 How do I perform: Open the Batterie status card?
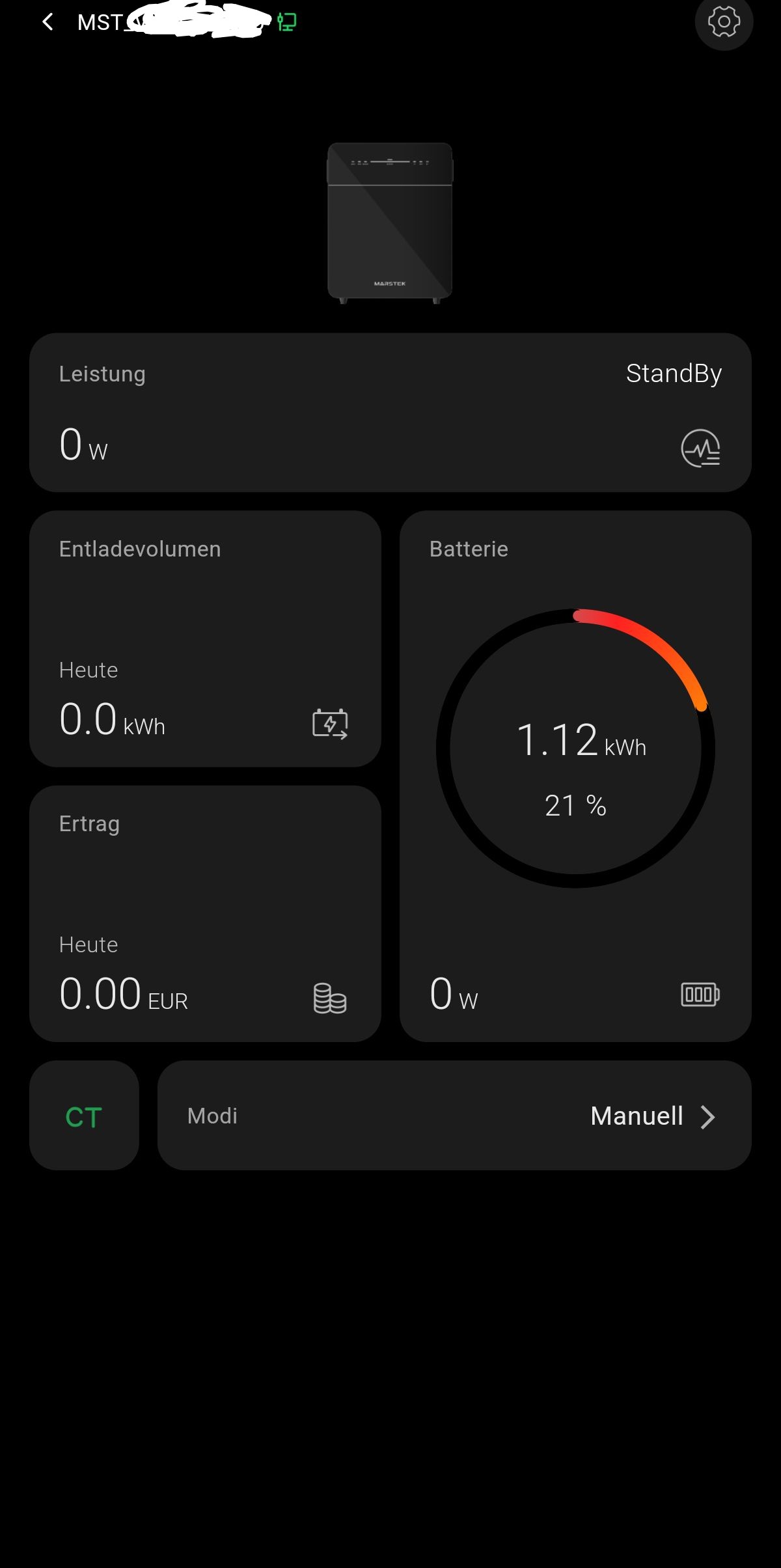point(575,776)
